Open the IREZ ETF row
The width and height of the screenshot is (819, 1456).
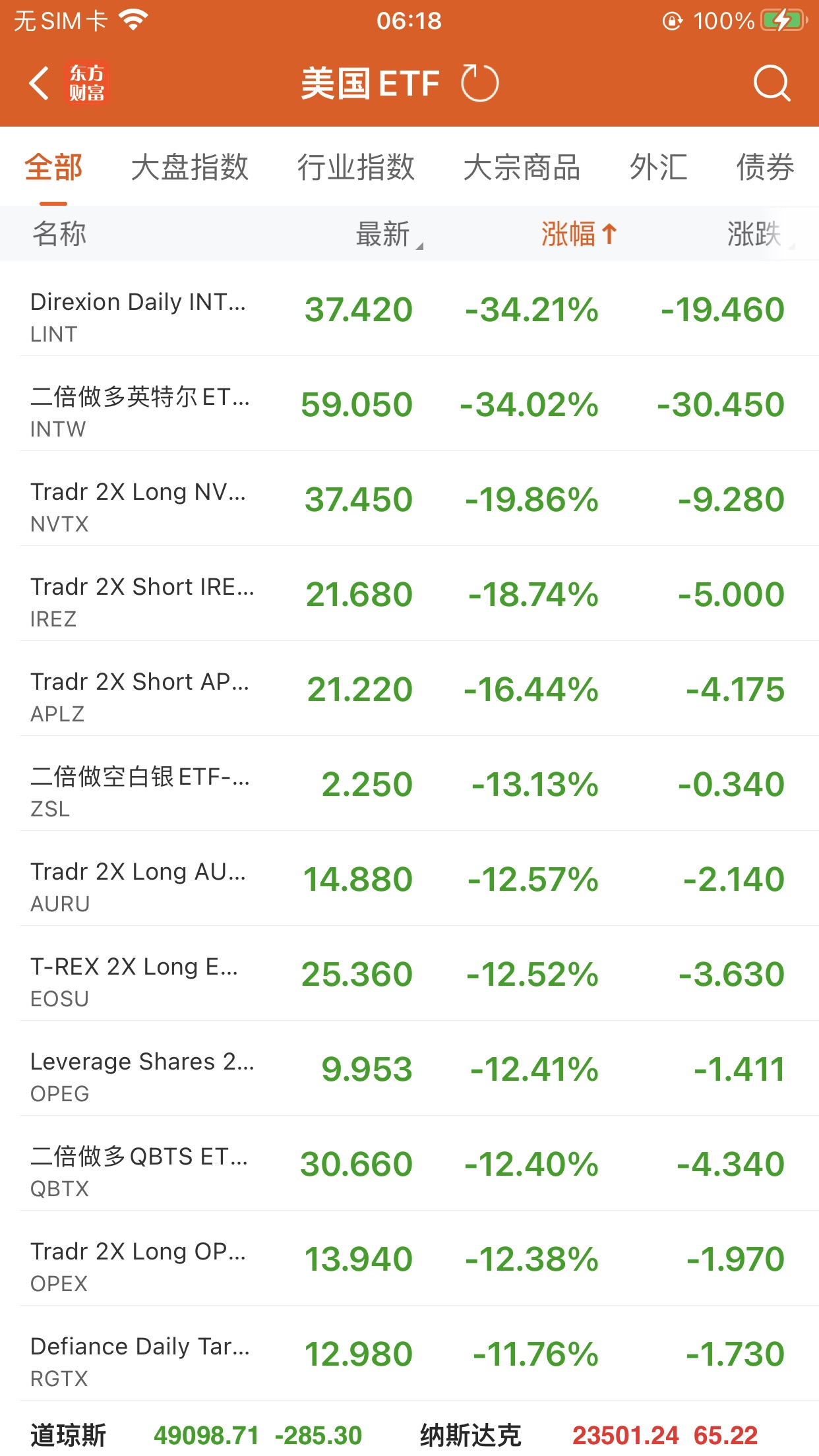click(x=409, y=594)
